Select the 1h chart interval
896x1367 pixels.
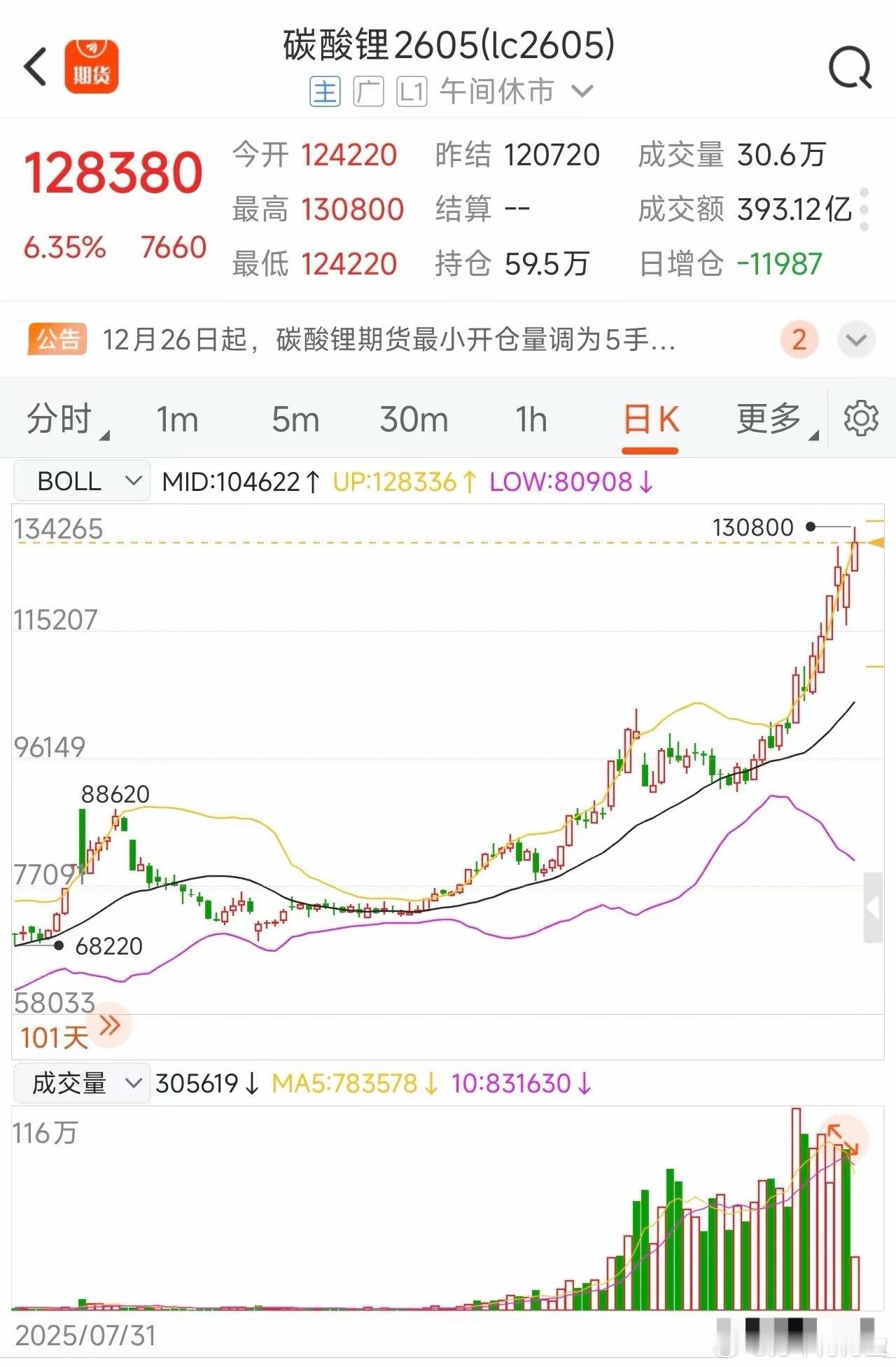[531, 420]
